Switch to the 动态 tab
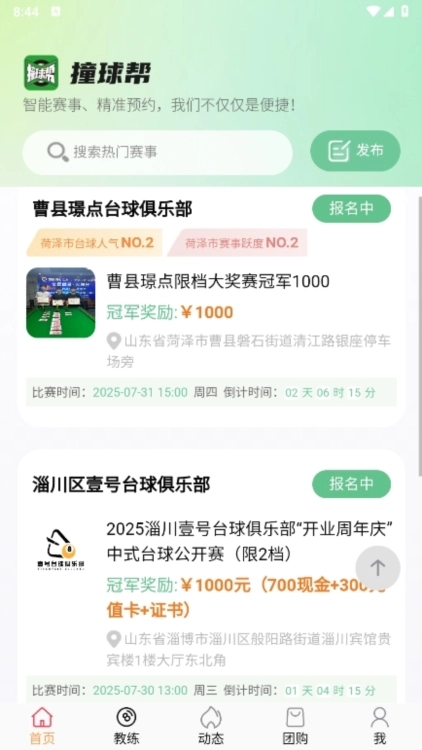This screenshot has height=750, width=422. 211,726
